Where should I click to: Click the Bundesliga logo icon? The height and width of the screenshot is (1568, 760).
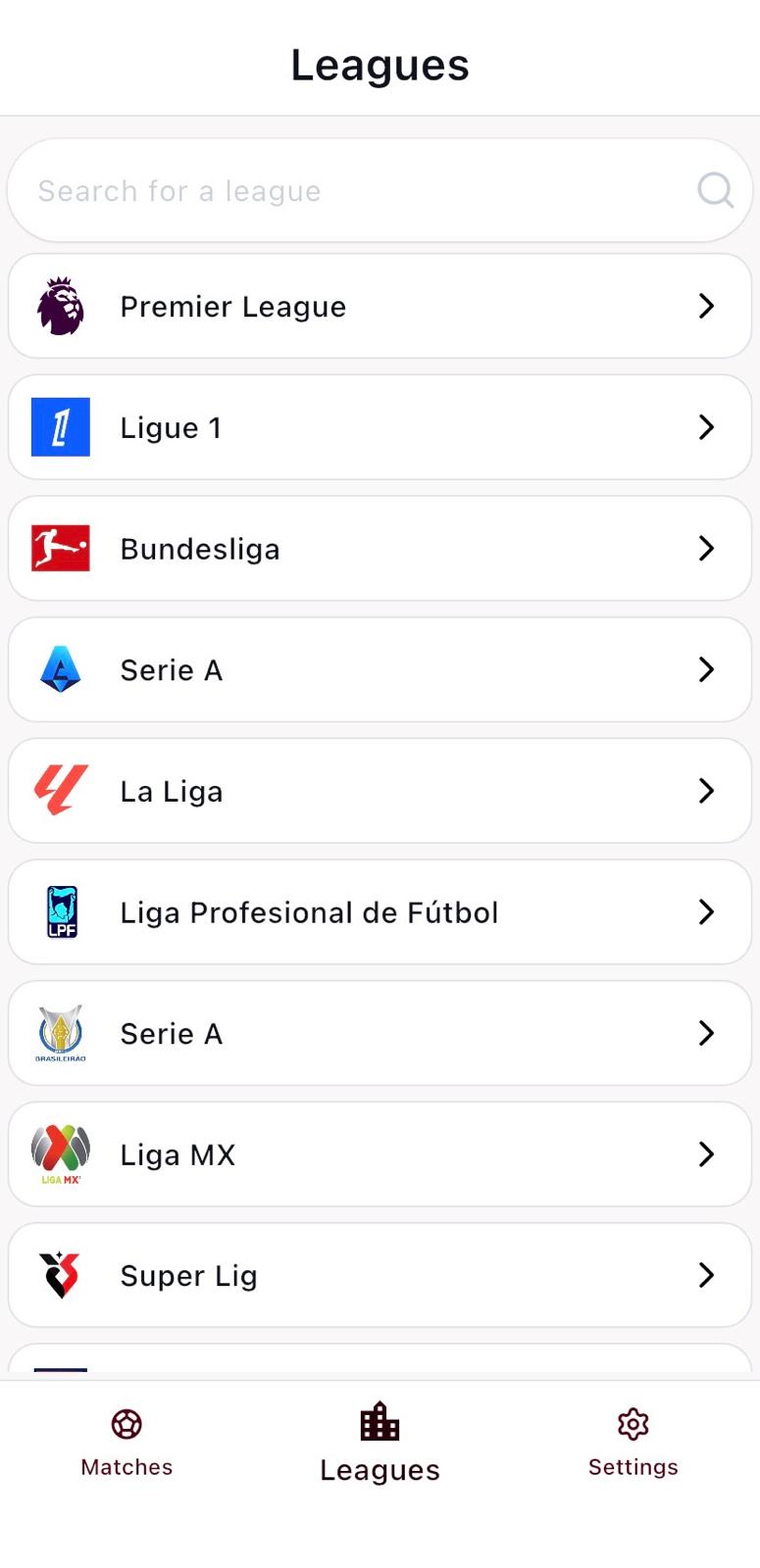pos(61,548)
